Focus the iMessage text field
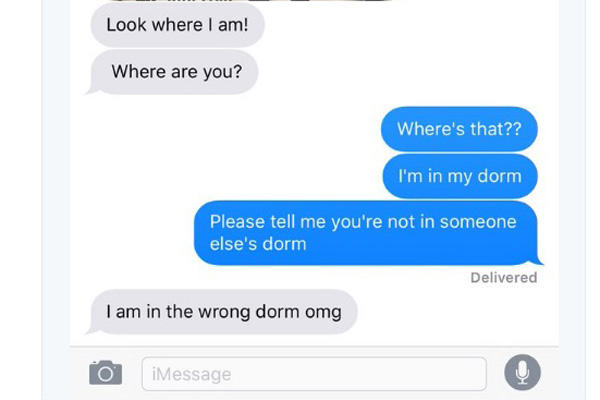This screenshot has height=400, width=600. point(314,374)
